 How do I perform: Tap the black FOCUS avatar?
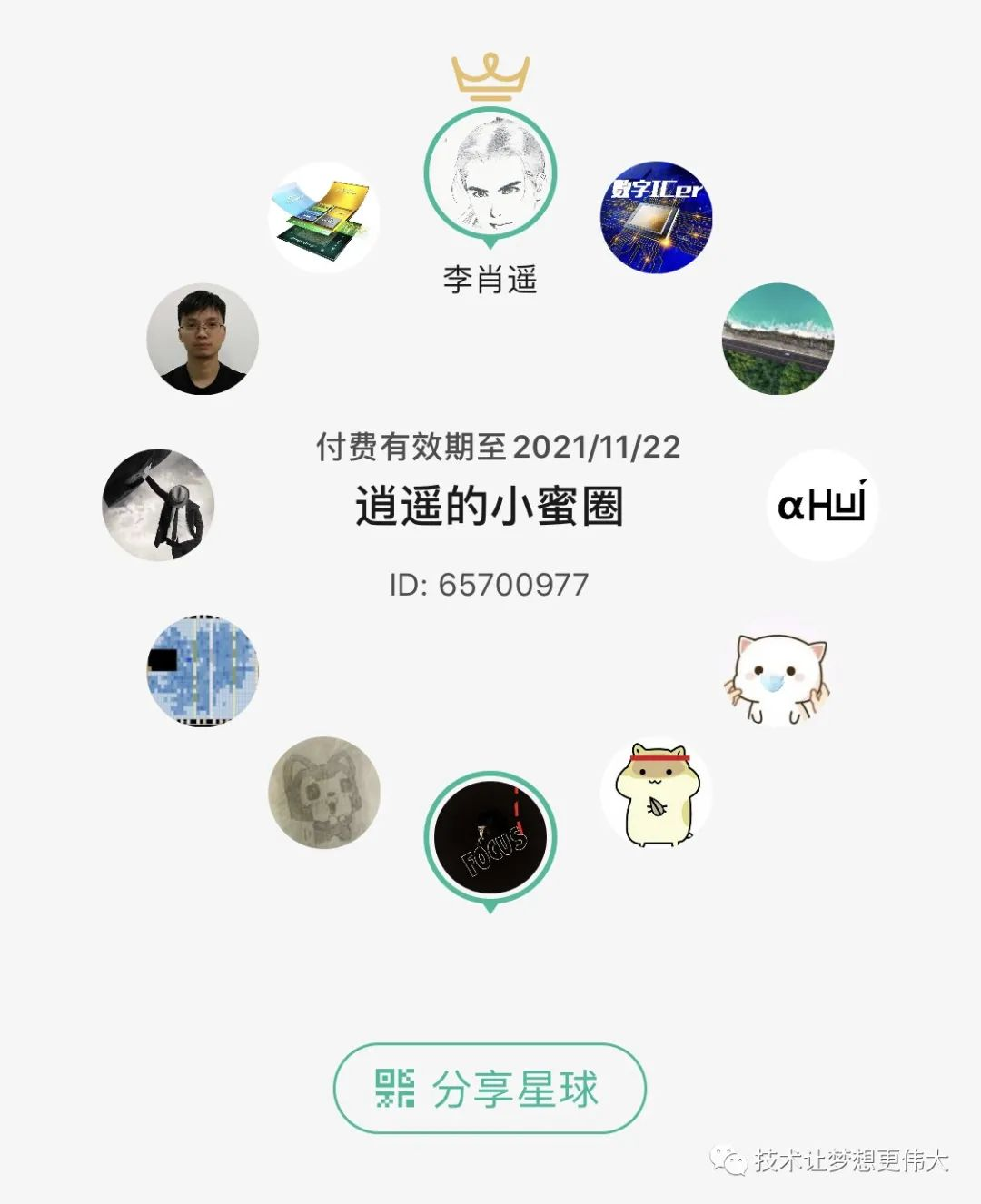point(490,837)
